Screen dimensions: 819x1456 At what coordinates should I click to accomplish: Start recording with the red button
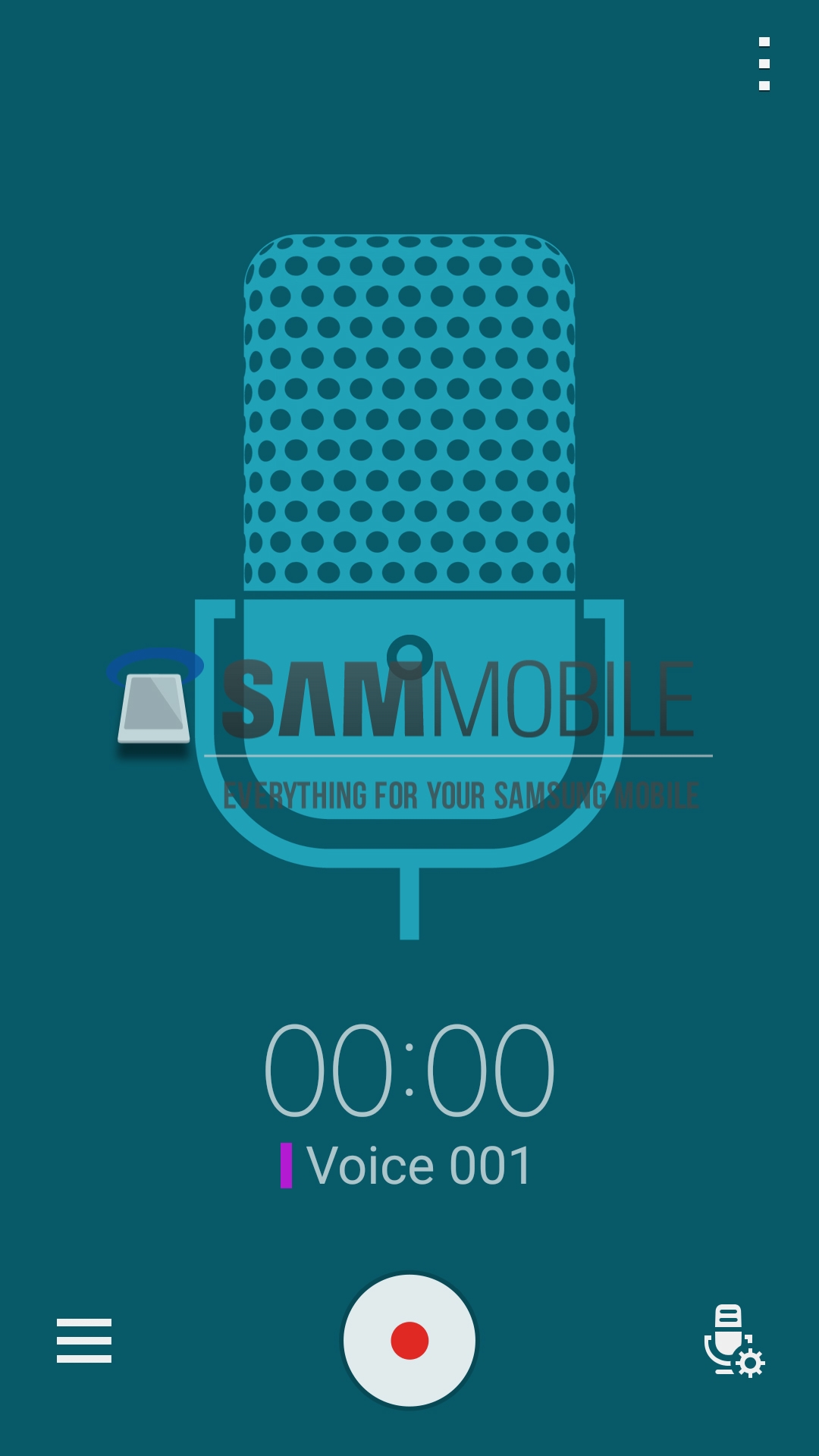(x=409, y=1340)
